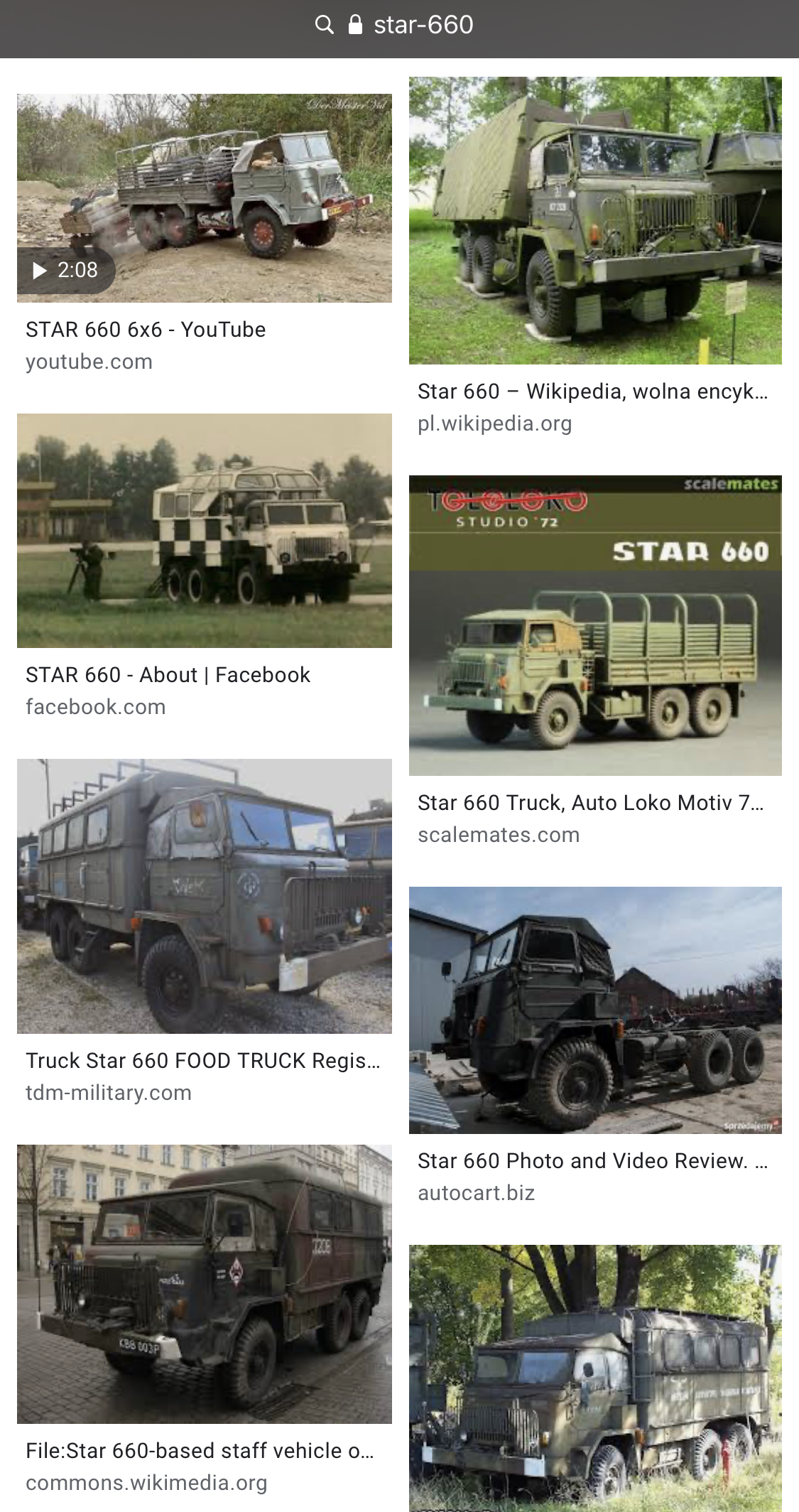The image size is (799, 1512).
Task: Open the STAR 660 Facebook About image
Action: [205, 531]
